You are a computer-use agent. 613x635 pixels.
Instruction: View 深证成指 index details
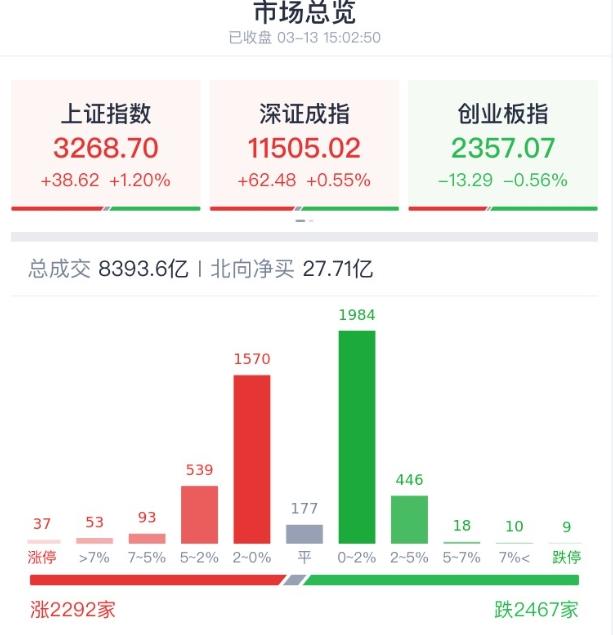(304, 146)
